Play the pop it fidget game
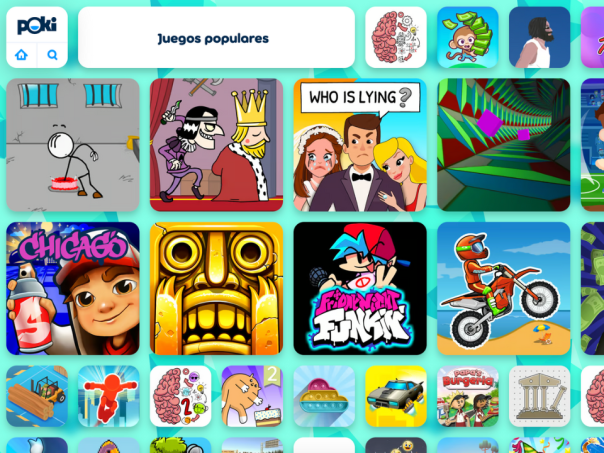Image resolution: width=604 pixels, height=453 pixels. pyautogui.click(x=324, y=396)
